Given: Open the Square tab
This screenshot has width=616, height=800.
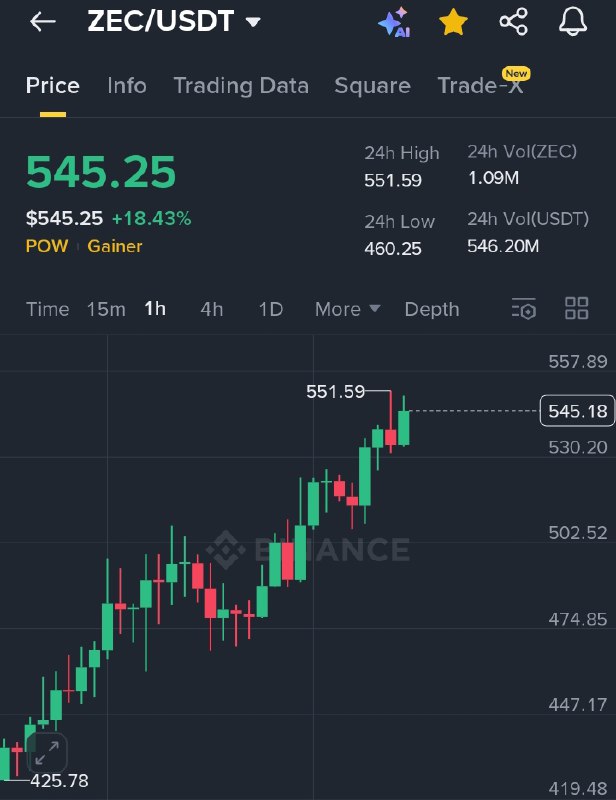Looking at the screenshot, I should tap(372, 86).
